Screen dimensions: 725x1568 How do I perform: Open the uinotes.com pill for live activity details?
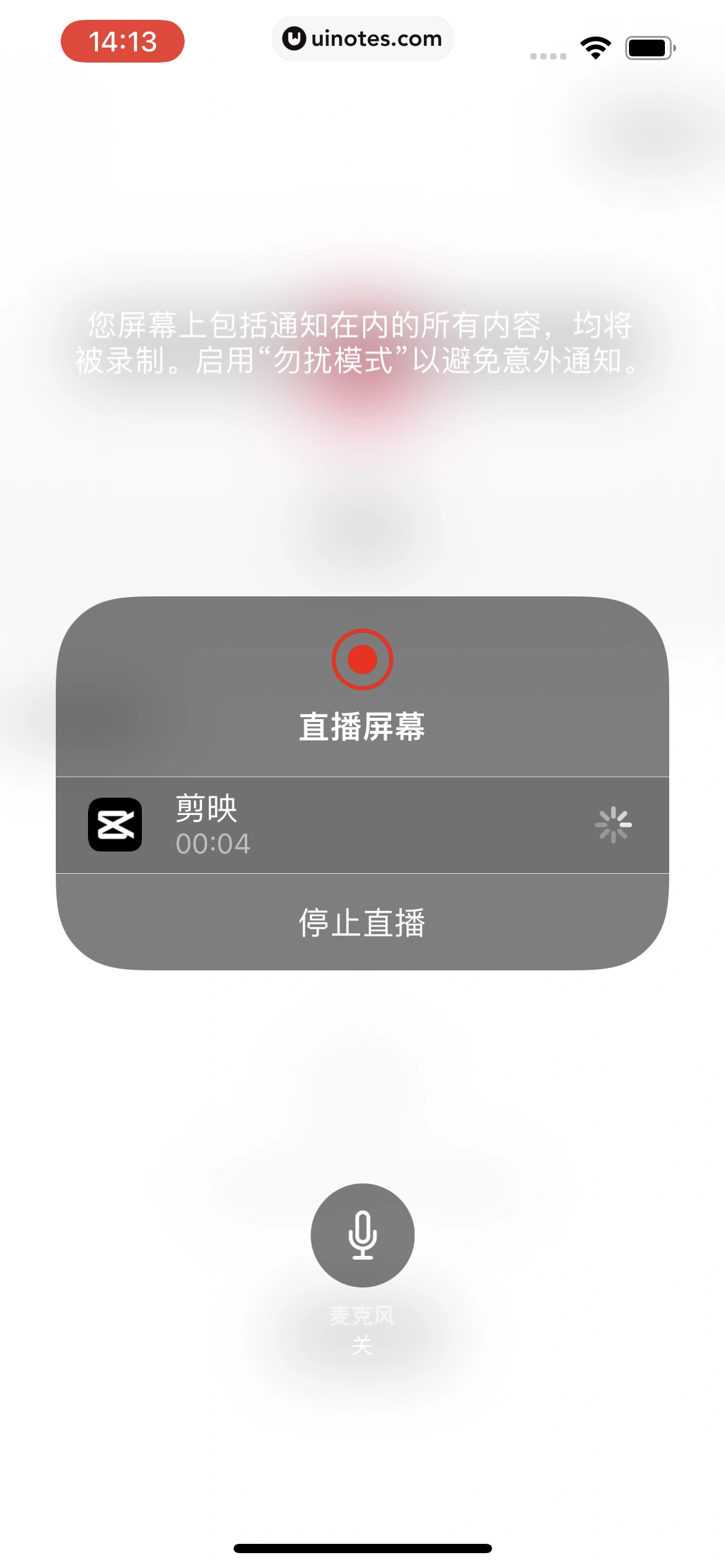click(x=362, y=38)
